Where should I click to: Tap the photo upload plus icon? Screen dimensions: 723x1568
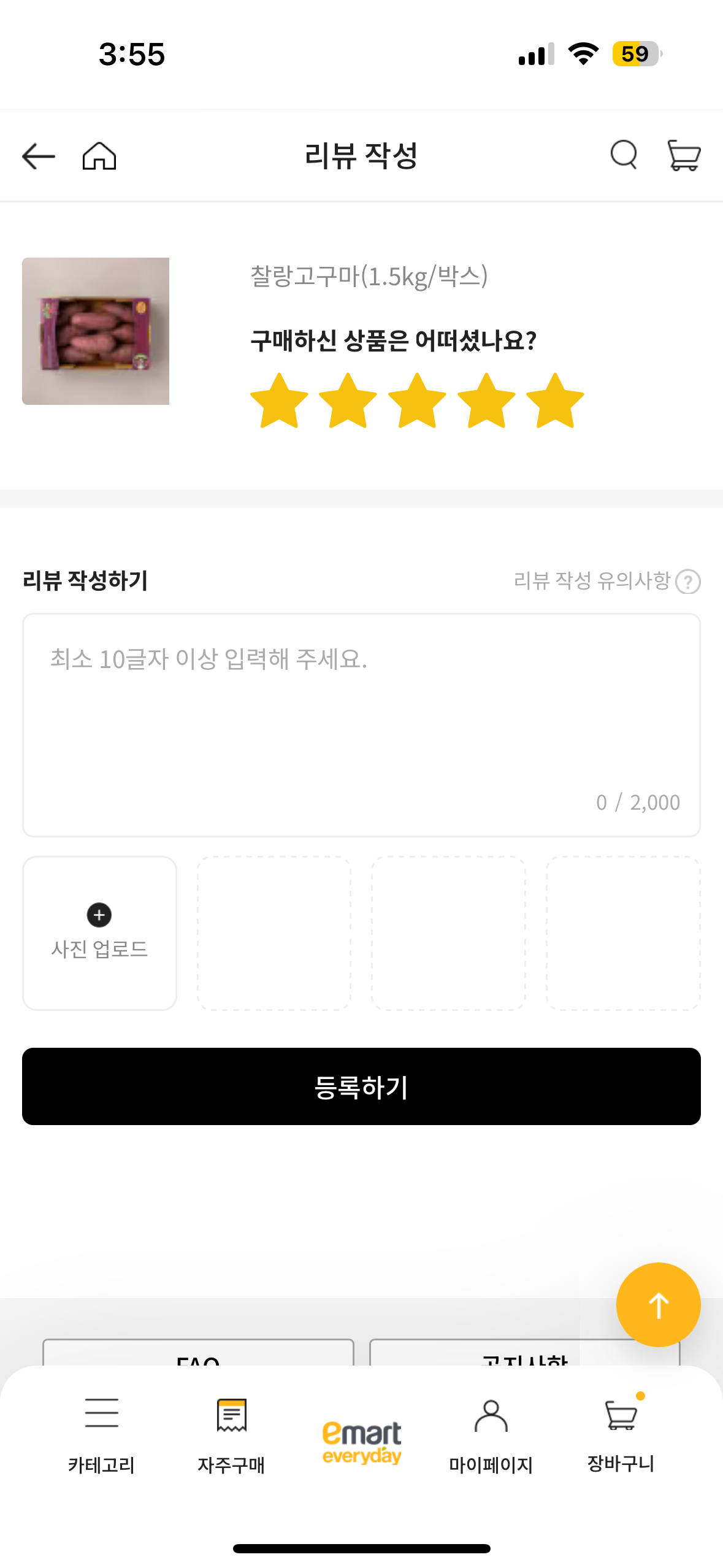(x=99, y=915)
